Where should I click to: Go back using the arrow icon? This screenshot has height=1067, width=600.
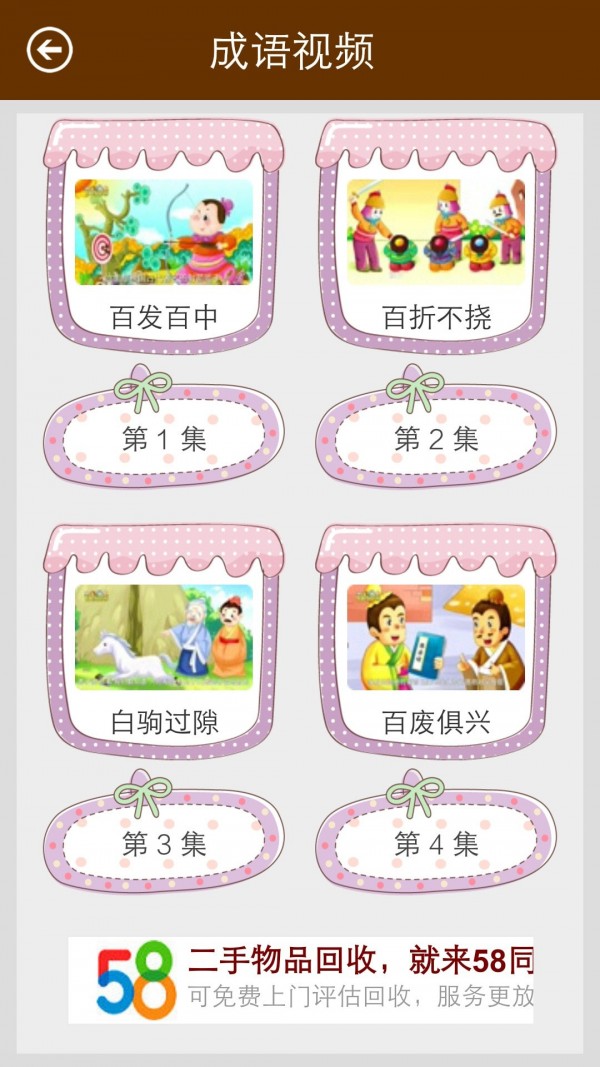coord(49,49)
